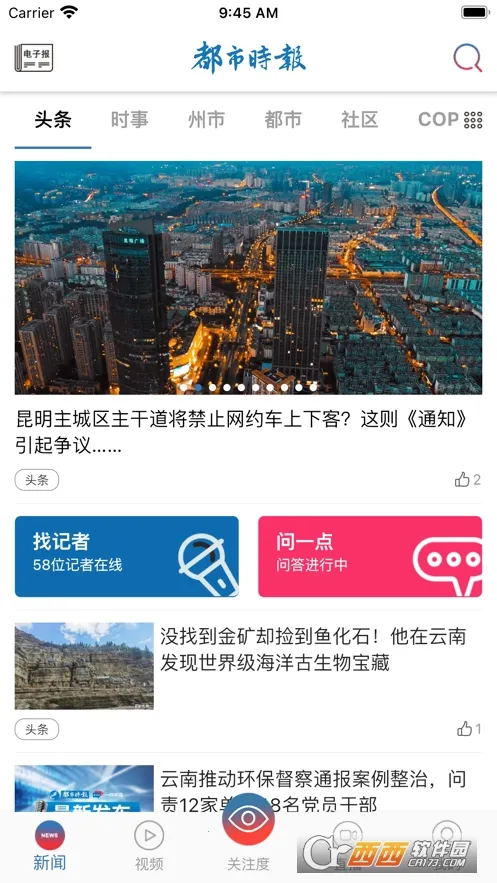497x883 pixels.
Task: Open the 问一点 Q&A card
Action: 370,556
